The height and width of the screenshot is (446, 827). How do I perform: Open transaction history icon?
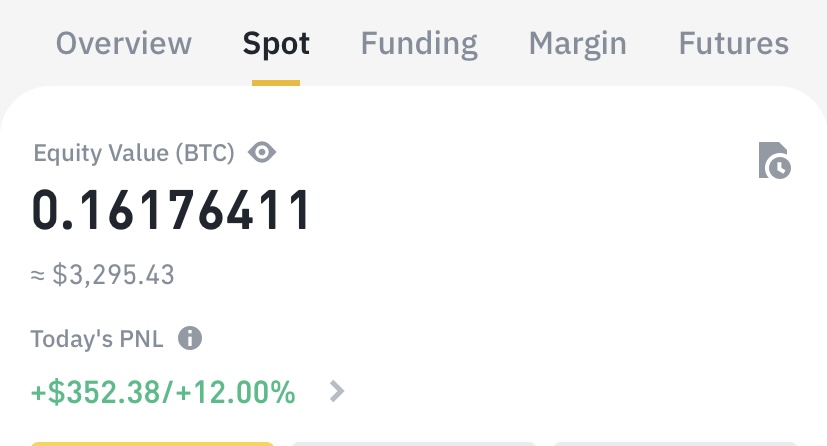tap(774, 160)
